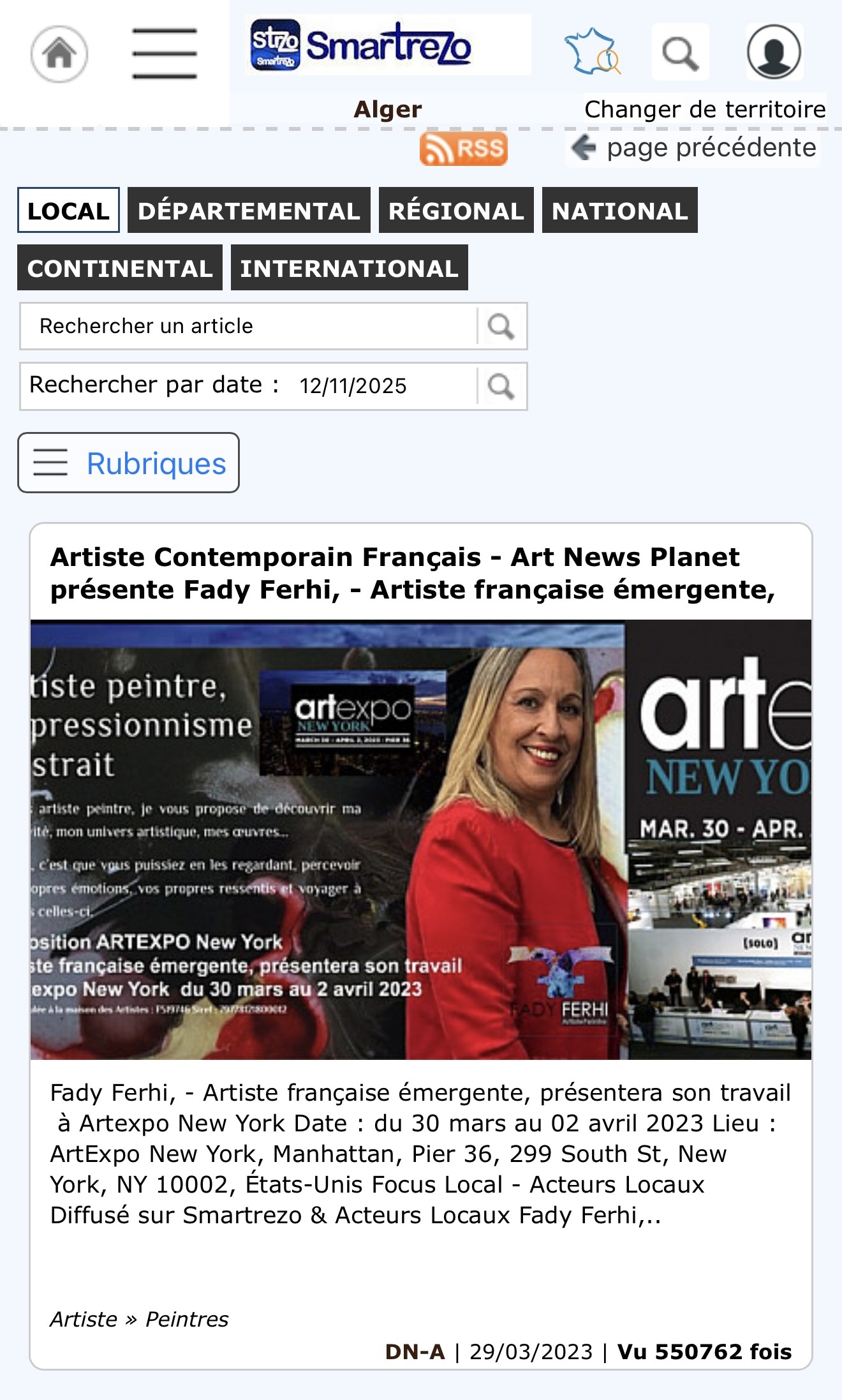This screenshot has width=842, height=1400.
Task: Open the France map territory search
Action: 591,52
